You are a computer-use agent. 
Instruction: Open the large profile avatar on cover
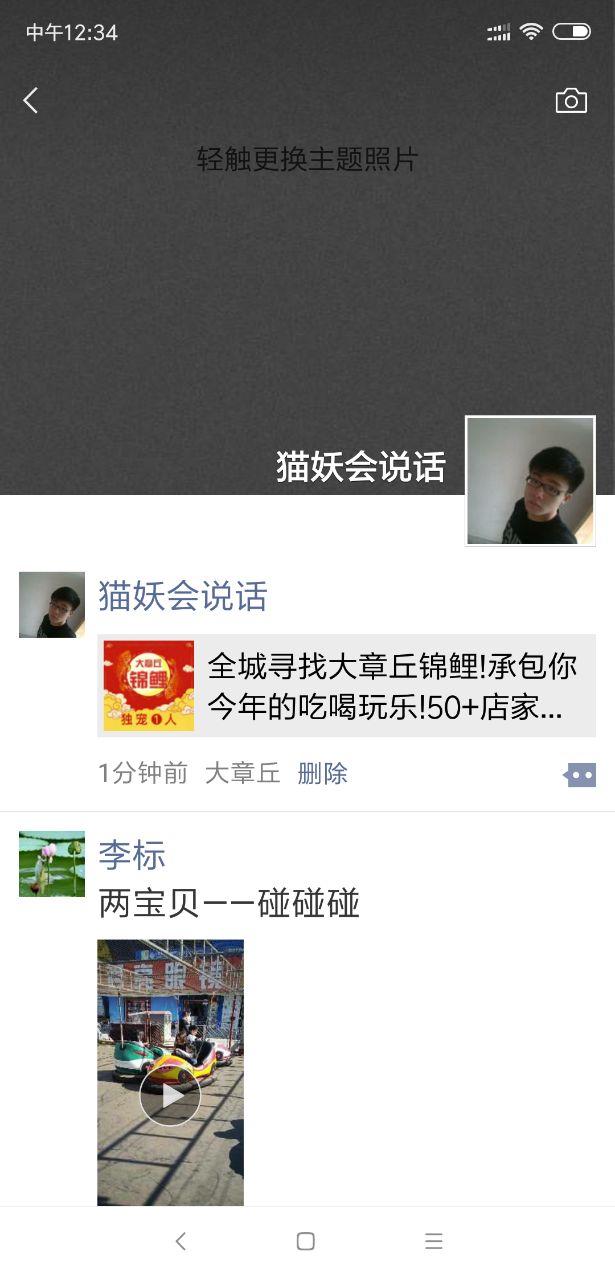(x=530, y=481)
